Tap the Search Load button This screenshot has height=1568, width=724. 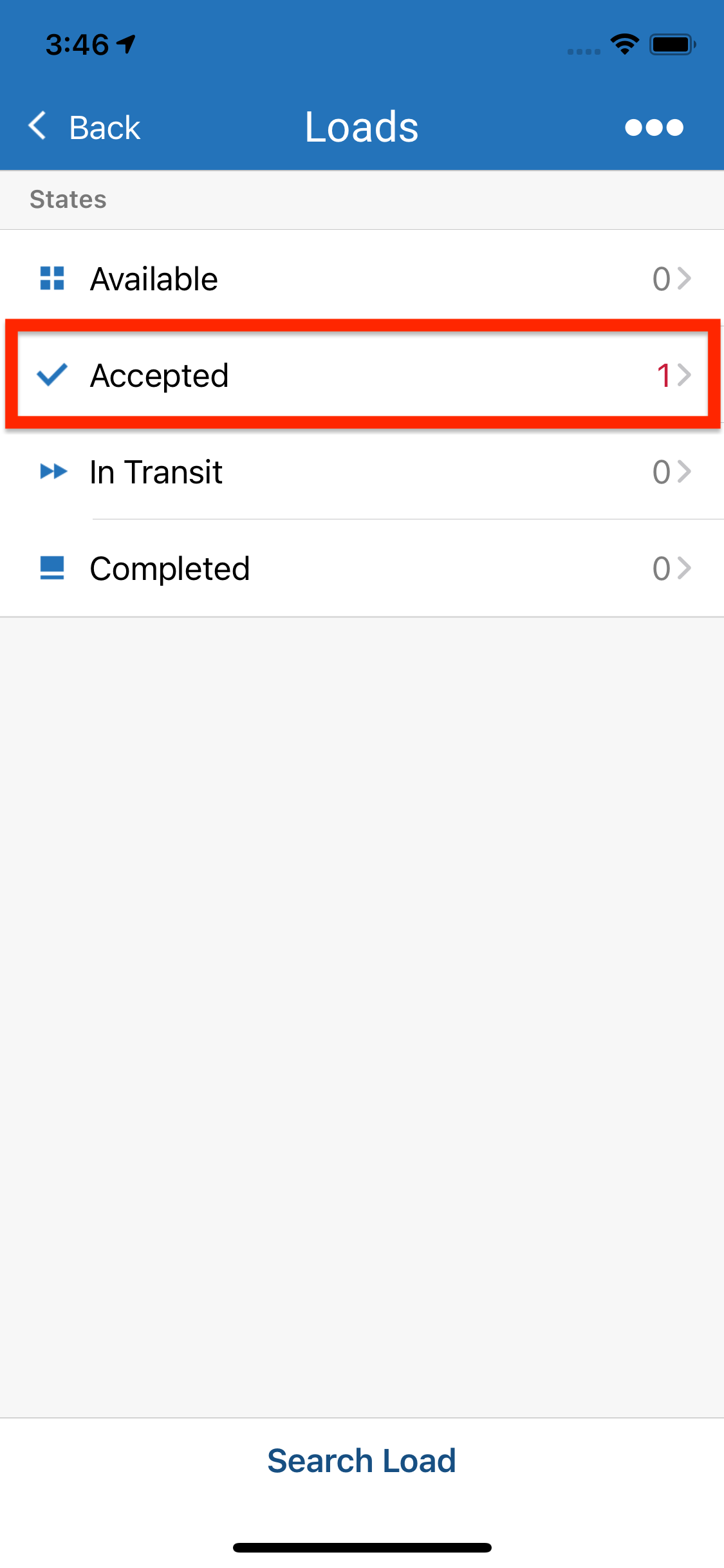coord(362,1461)
